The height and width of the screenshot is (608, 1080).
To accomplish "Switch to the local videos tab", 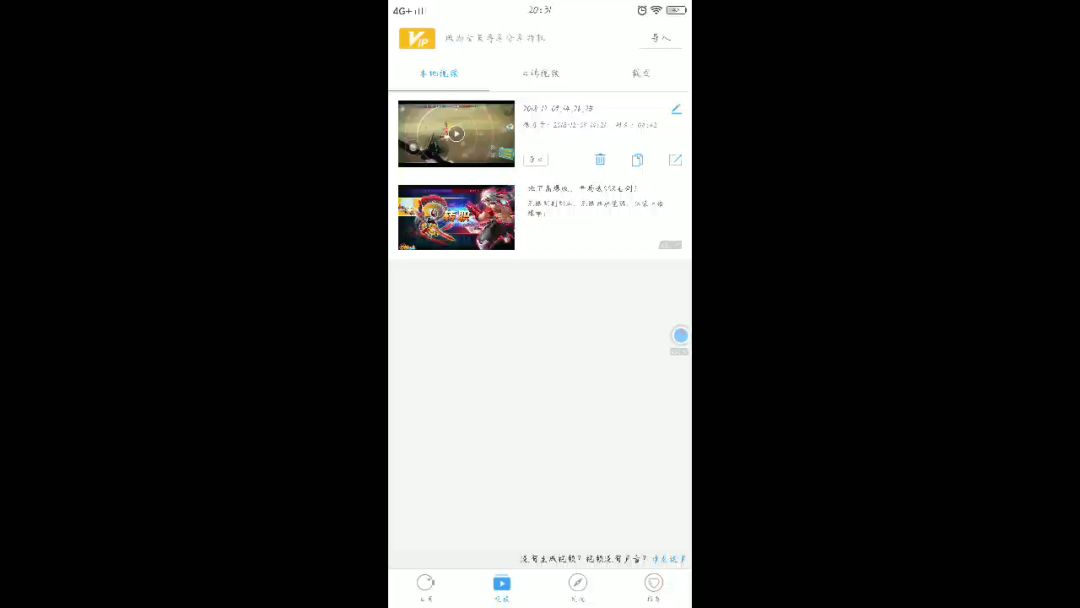I will pyautogui.click(x=439, y=74).
